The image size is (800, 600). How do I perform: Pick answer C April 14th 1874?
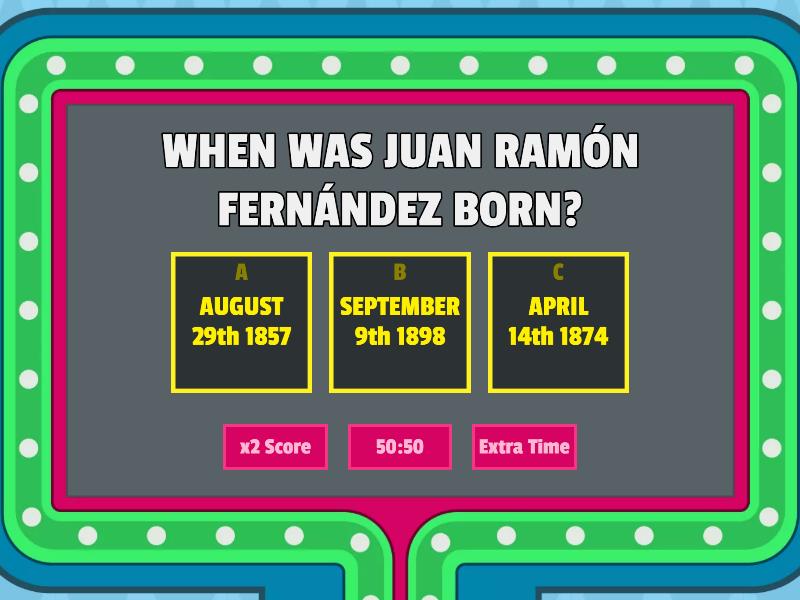click(x=558, y=322)
